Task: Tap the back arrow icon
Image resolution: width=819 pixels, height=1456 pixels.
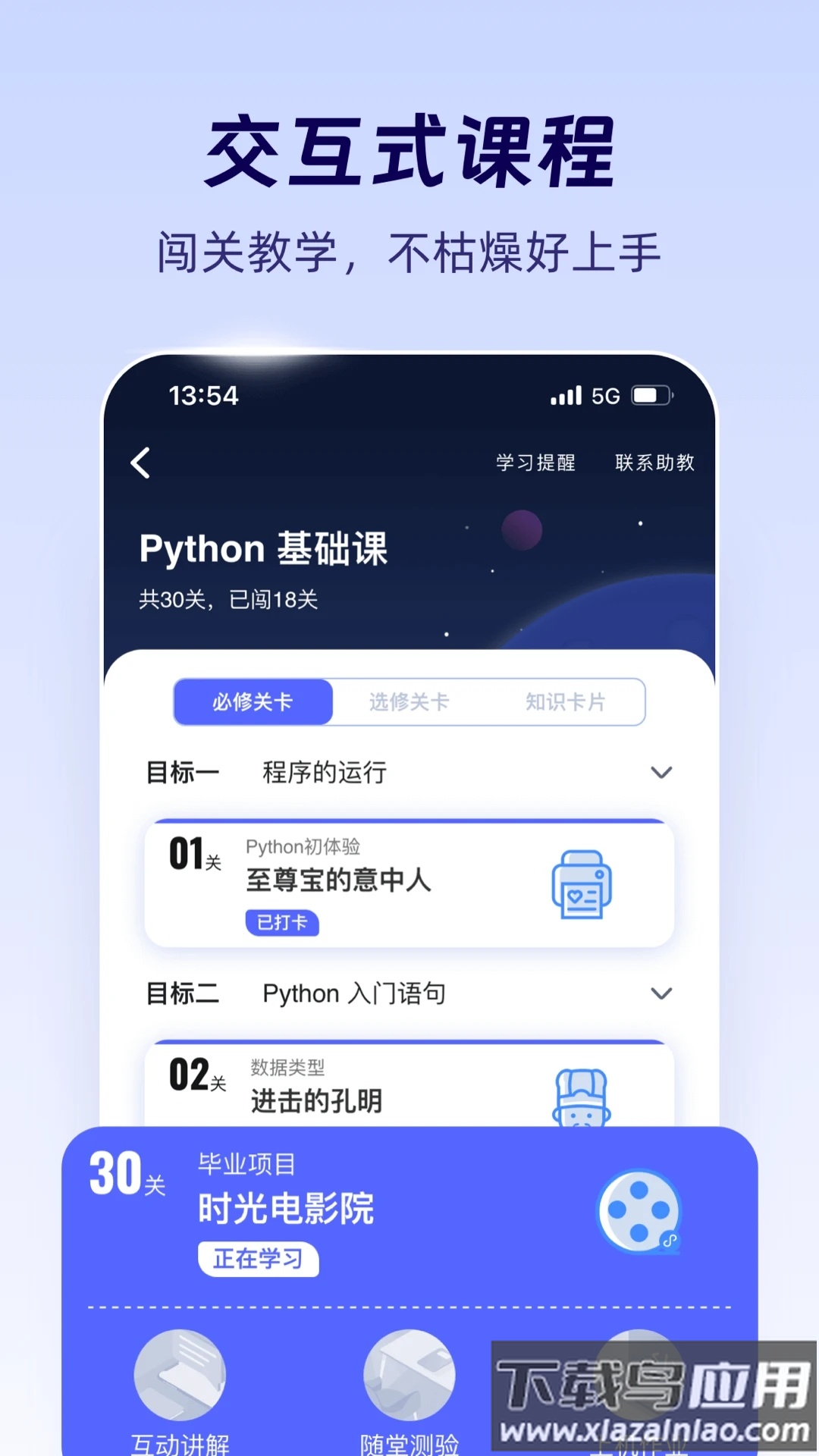Action: [141, 463]
